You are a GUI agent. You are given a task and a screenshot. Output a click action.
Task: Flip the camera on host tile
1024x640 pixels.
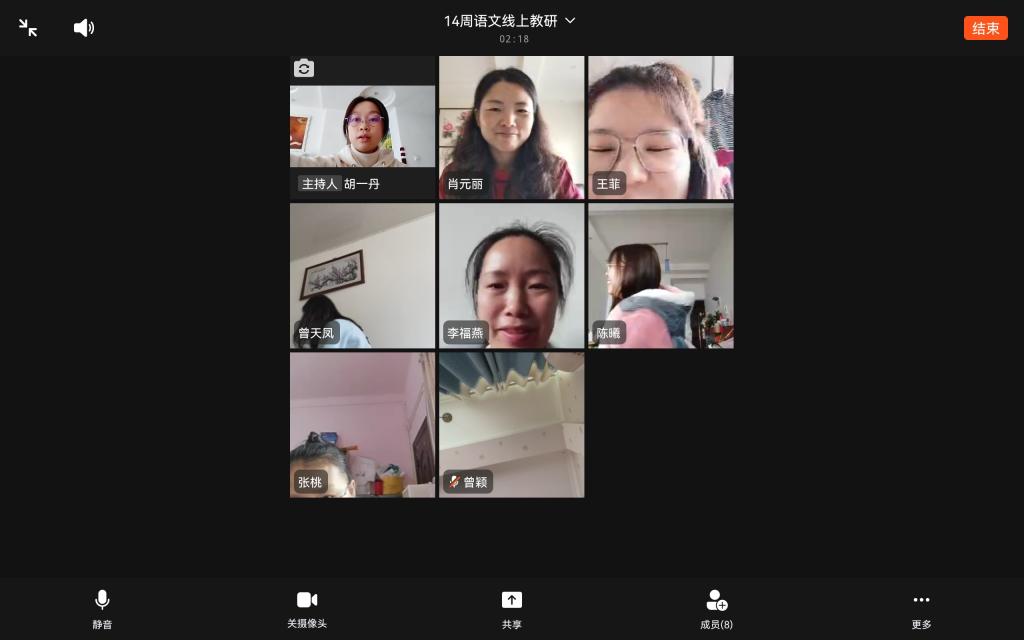pyautogui.click(x=304, y=68)
